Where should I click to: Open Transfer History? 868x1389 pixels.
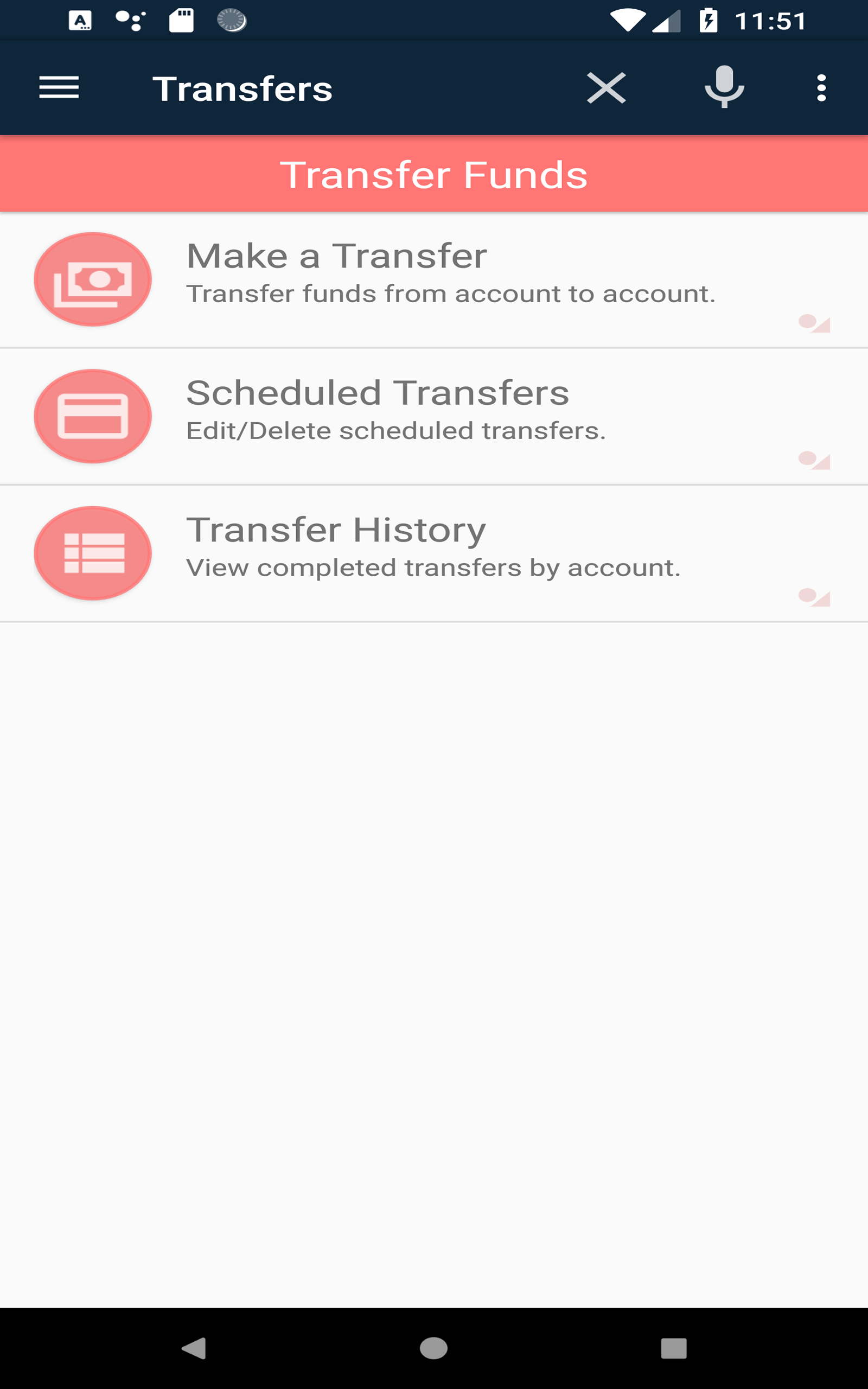coord(433,553)
